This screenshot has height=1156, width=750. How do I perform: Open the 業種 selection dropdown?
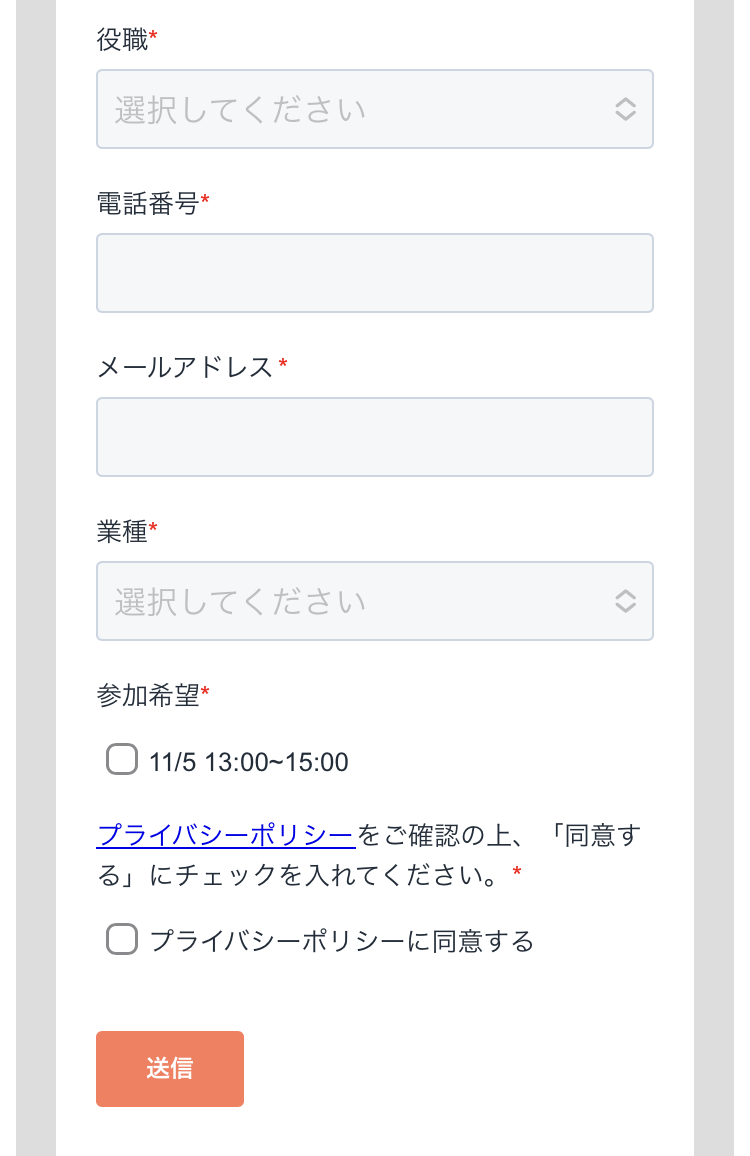tap(375, 601)
